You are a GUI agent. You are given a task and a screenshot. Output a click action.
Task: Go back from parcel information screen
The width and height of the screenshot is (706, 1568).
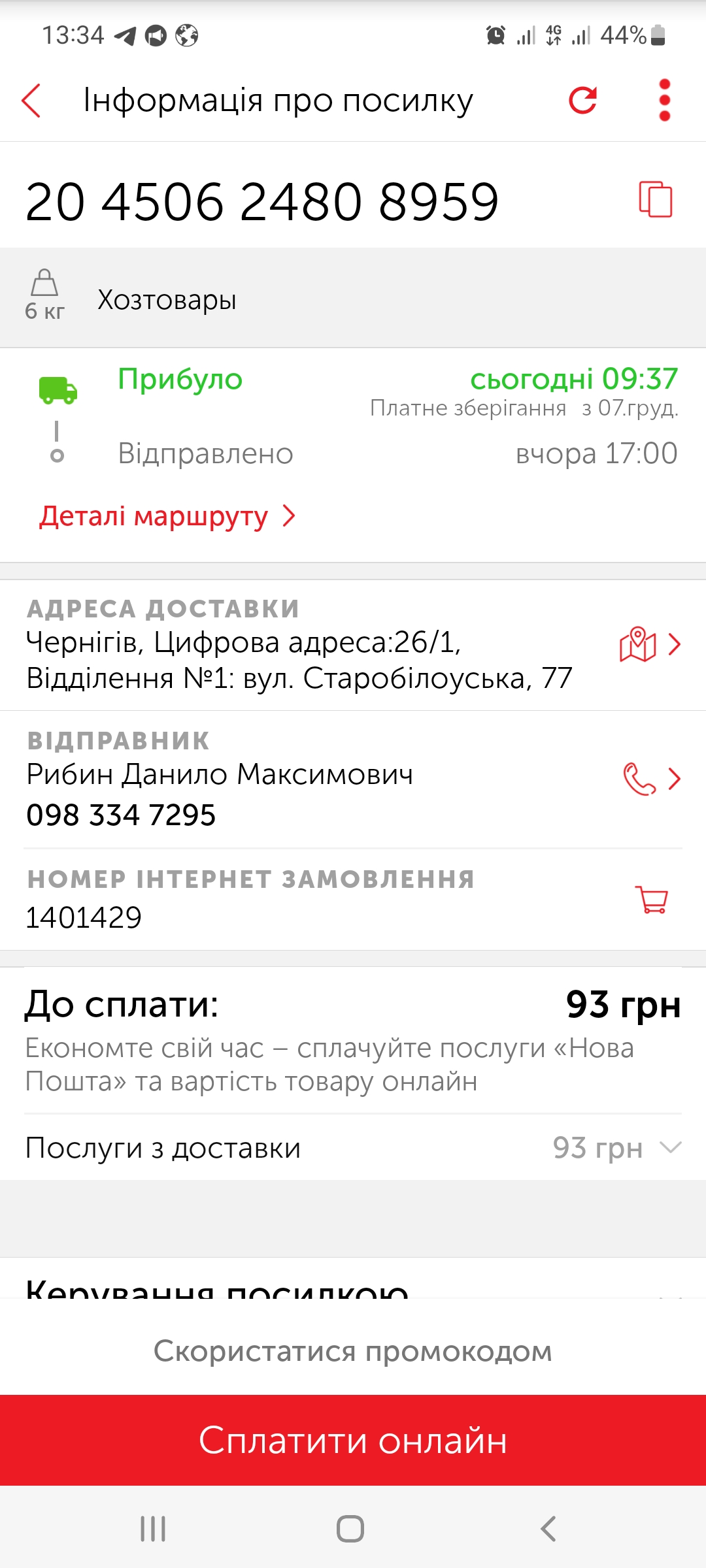[31, 101]
